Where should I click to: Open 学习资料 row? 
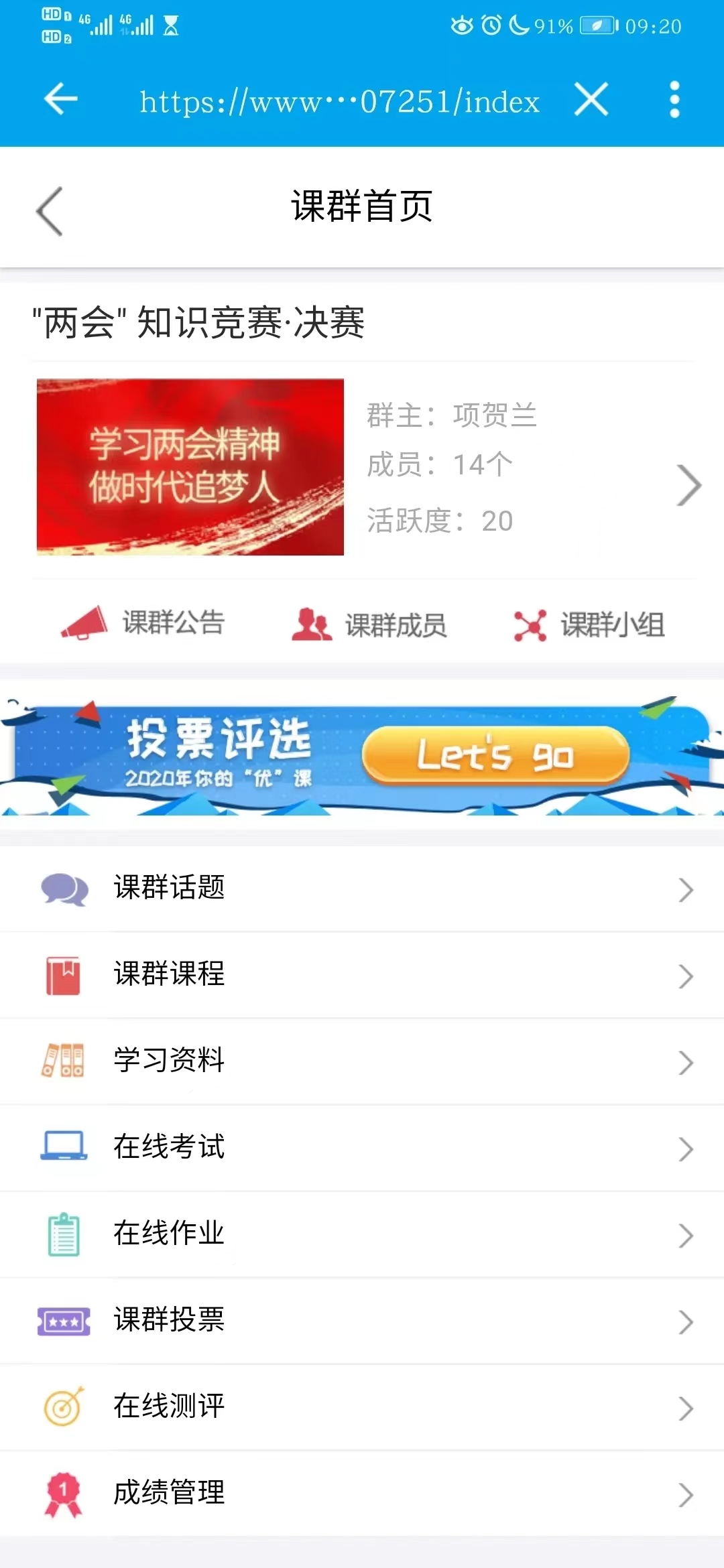(362, 1061)
